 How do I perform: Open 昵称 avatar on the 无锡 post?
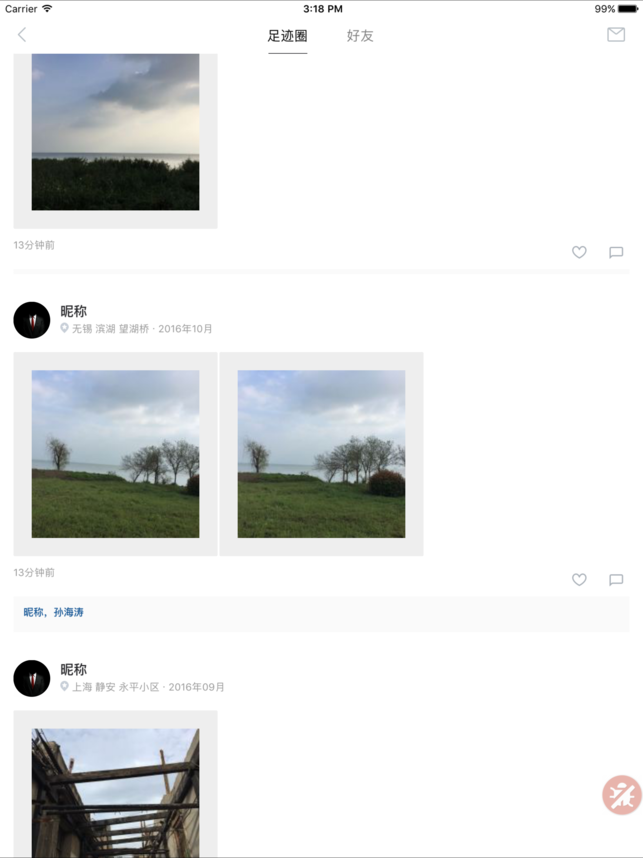pyautogui.click(x=32, y=320)
